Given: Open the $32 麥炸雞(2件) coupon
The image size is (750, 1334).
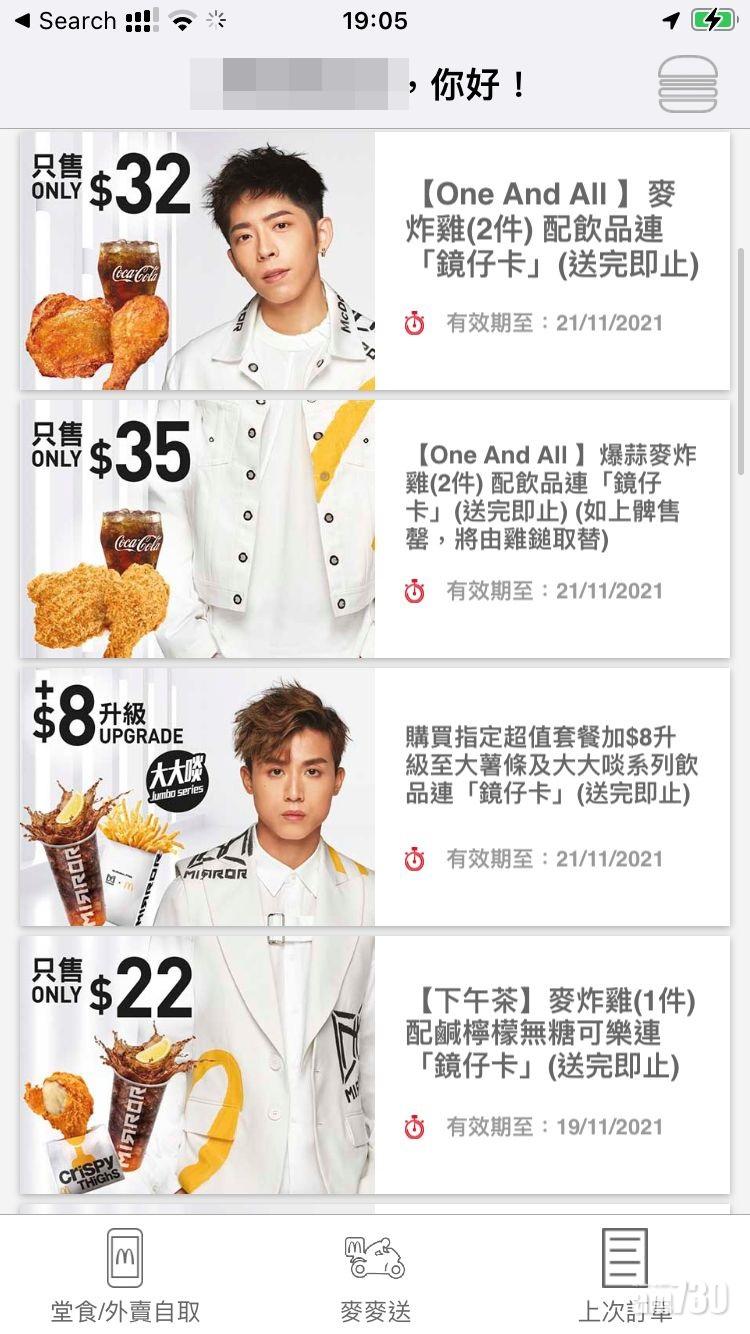Looking at the screenshot, I should tap(375, 262).
